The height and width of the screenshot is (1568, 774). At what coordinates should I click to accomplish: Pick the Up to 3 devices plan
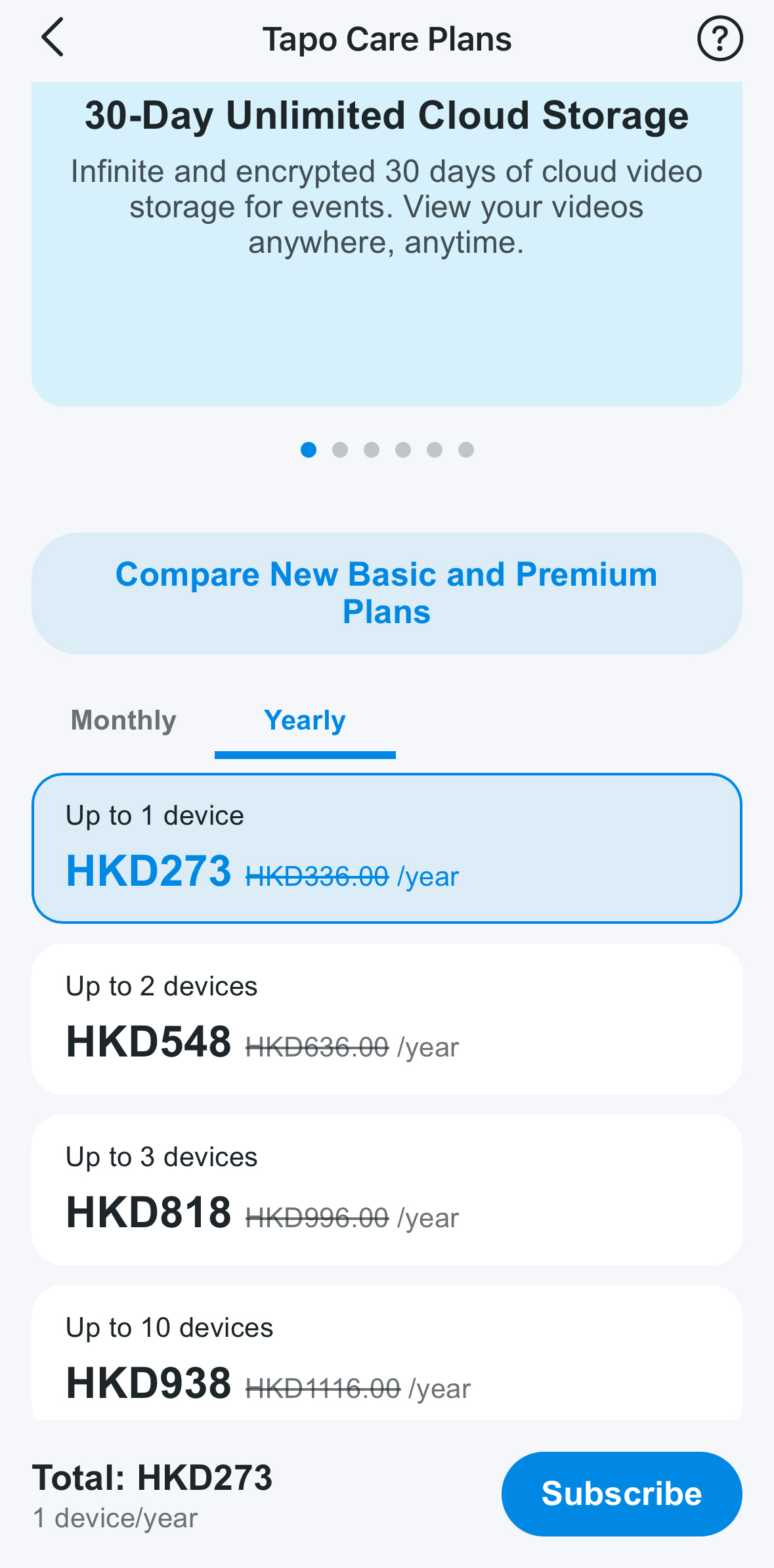(387, 1189)
